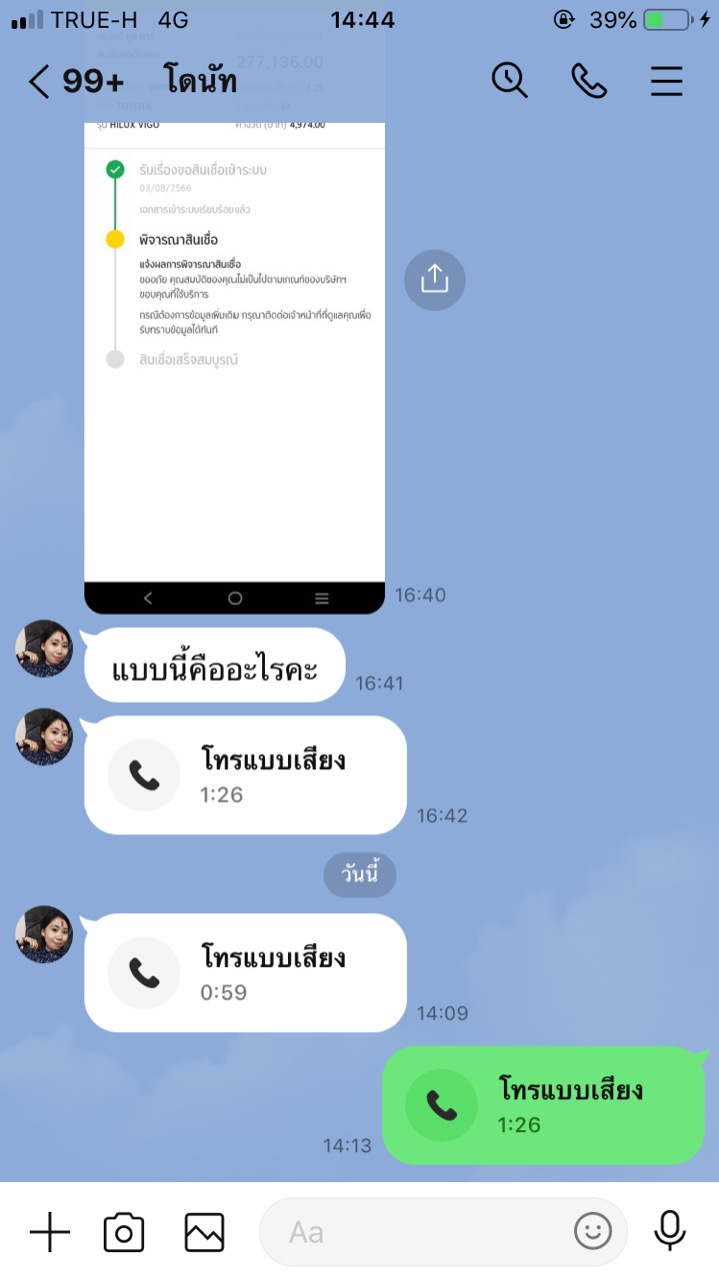Go back to the chat list

click(40, 81)
